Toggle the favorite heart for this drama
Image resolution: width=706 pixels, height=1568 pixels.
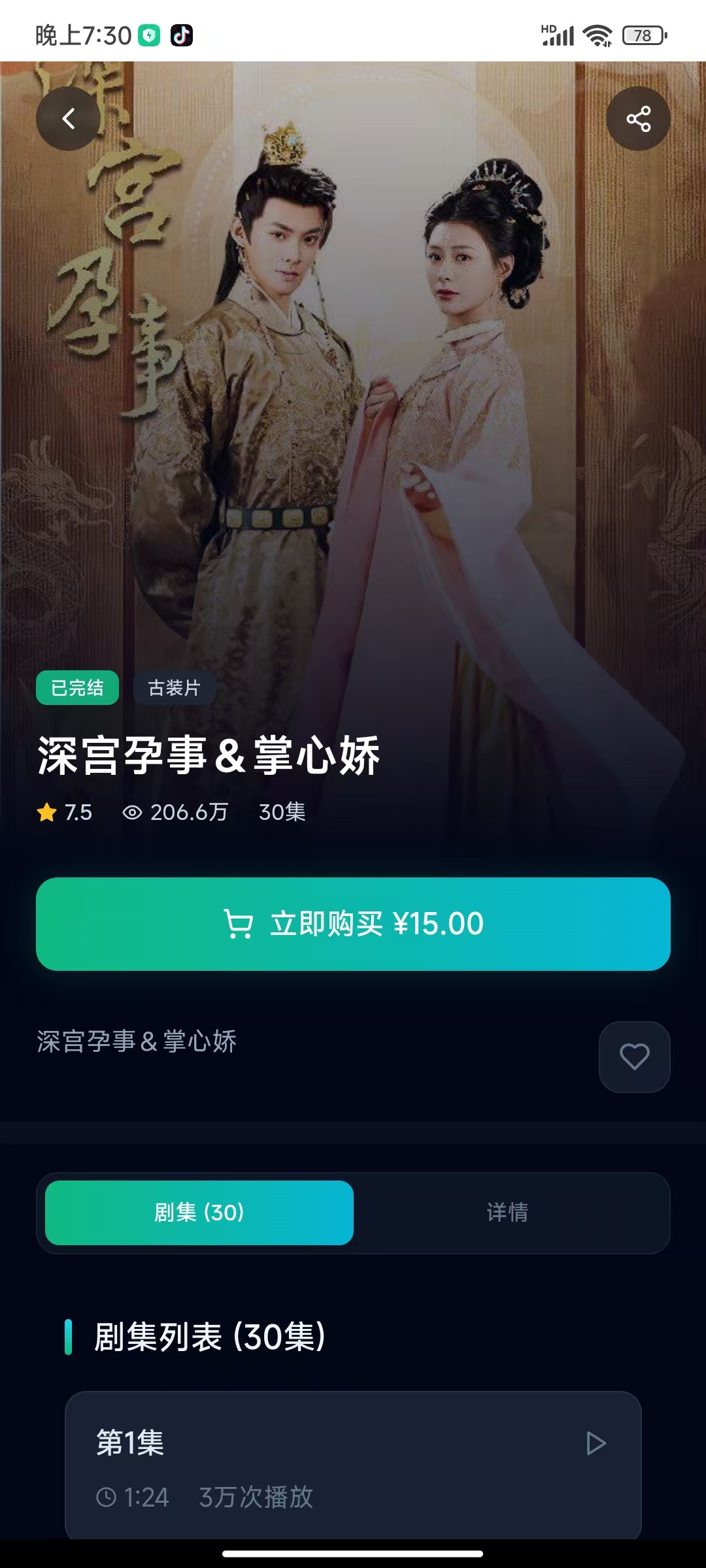[633, 1057]
